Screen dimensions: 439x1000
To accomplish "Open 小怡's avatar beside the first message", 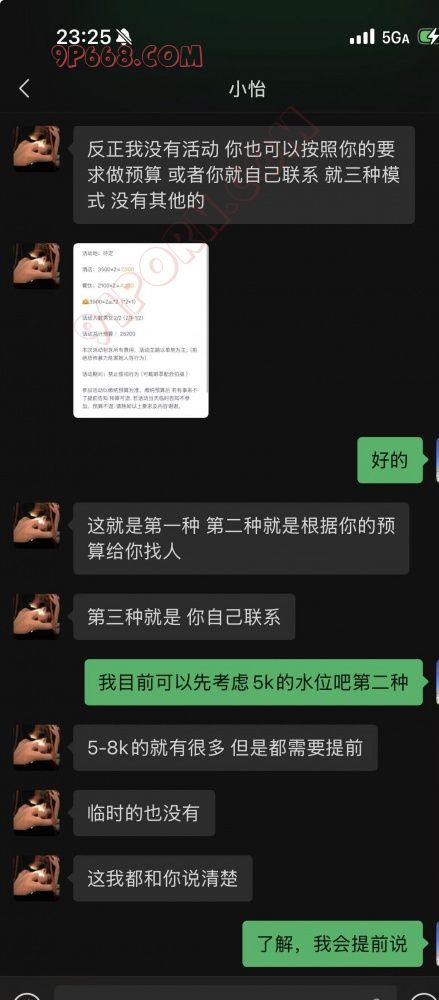I will coord(36,149).
